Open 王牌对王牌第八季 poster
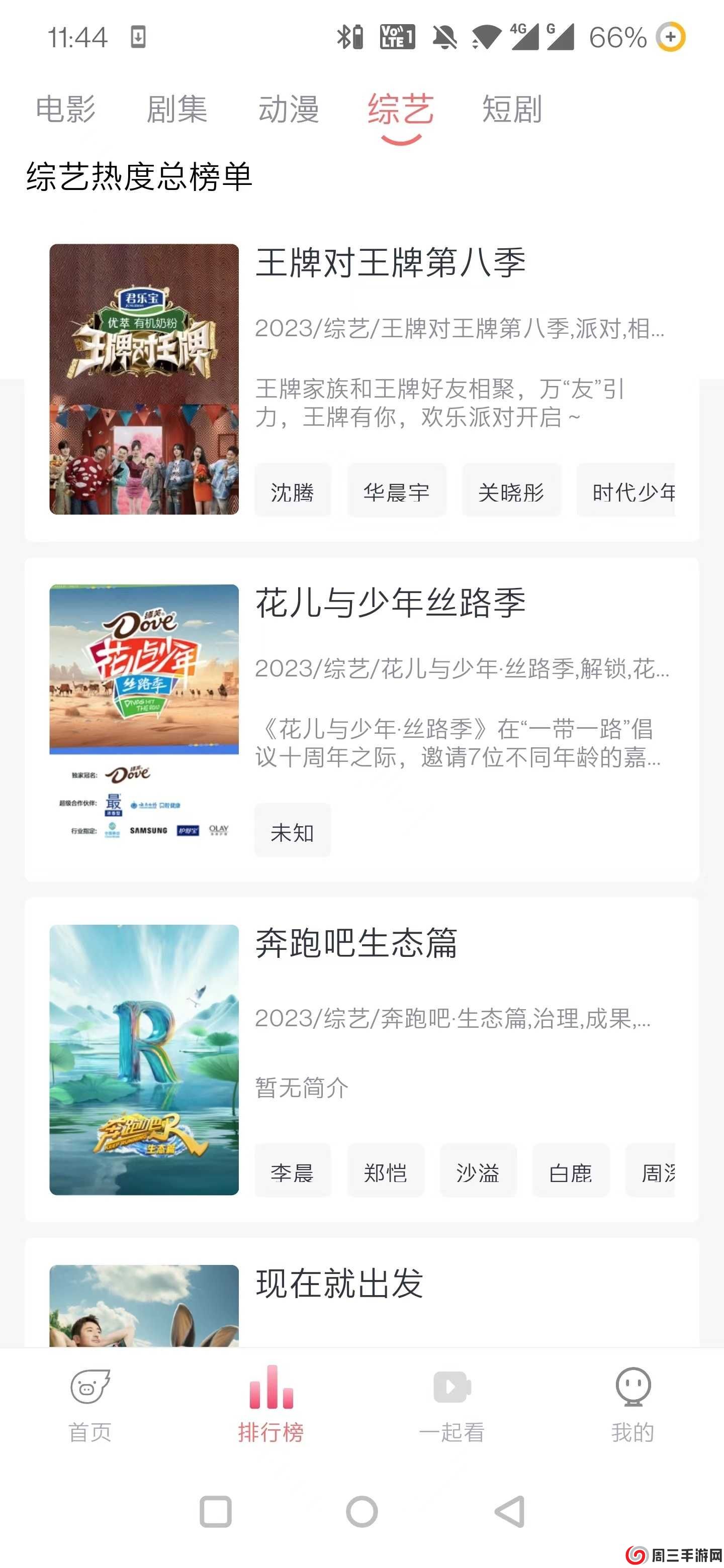Viewport: 724px width, 1568px height. coord(144,378)
